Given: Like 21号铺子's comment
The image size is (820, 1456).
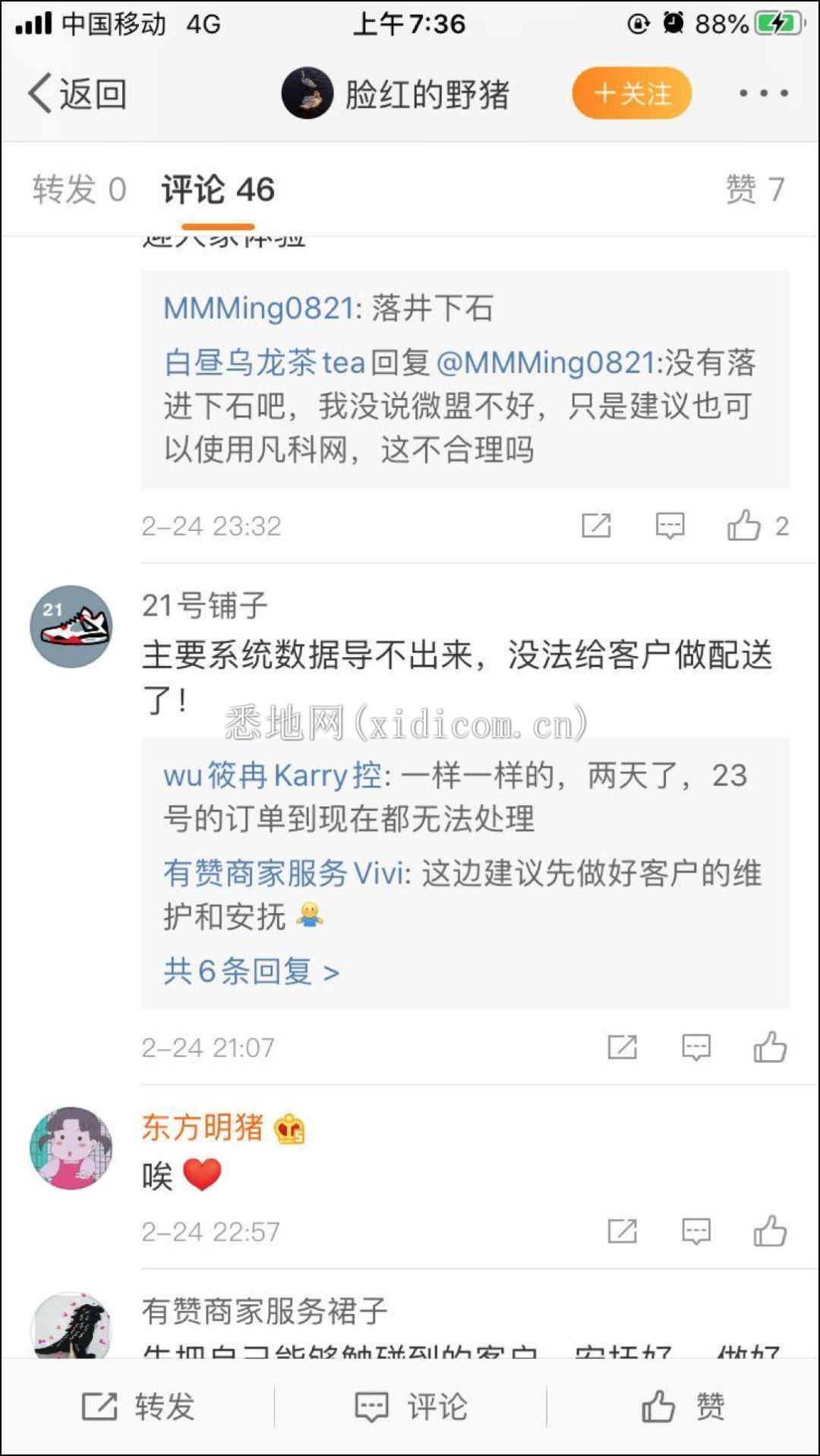Looking at the screenshot, I should [x=770, y=1047].
